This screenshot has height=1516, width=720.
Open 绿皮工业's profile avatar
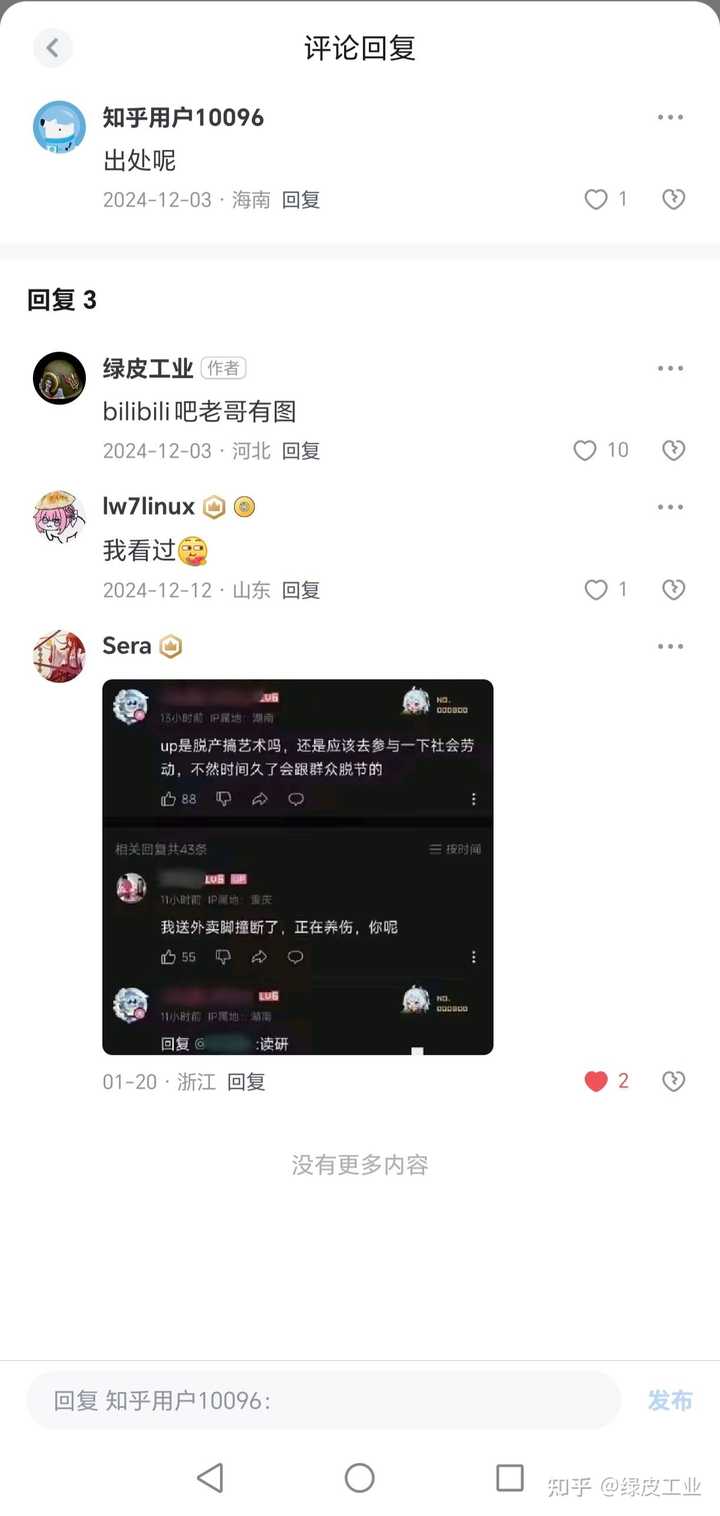tap(59, 378)
